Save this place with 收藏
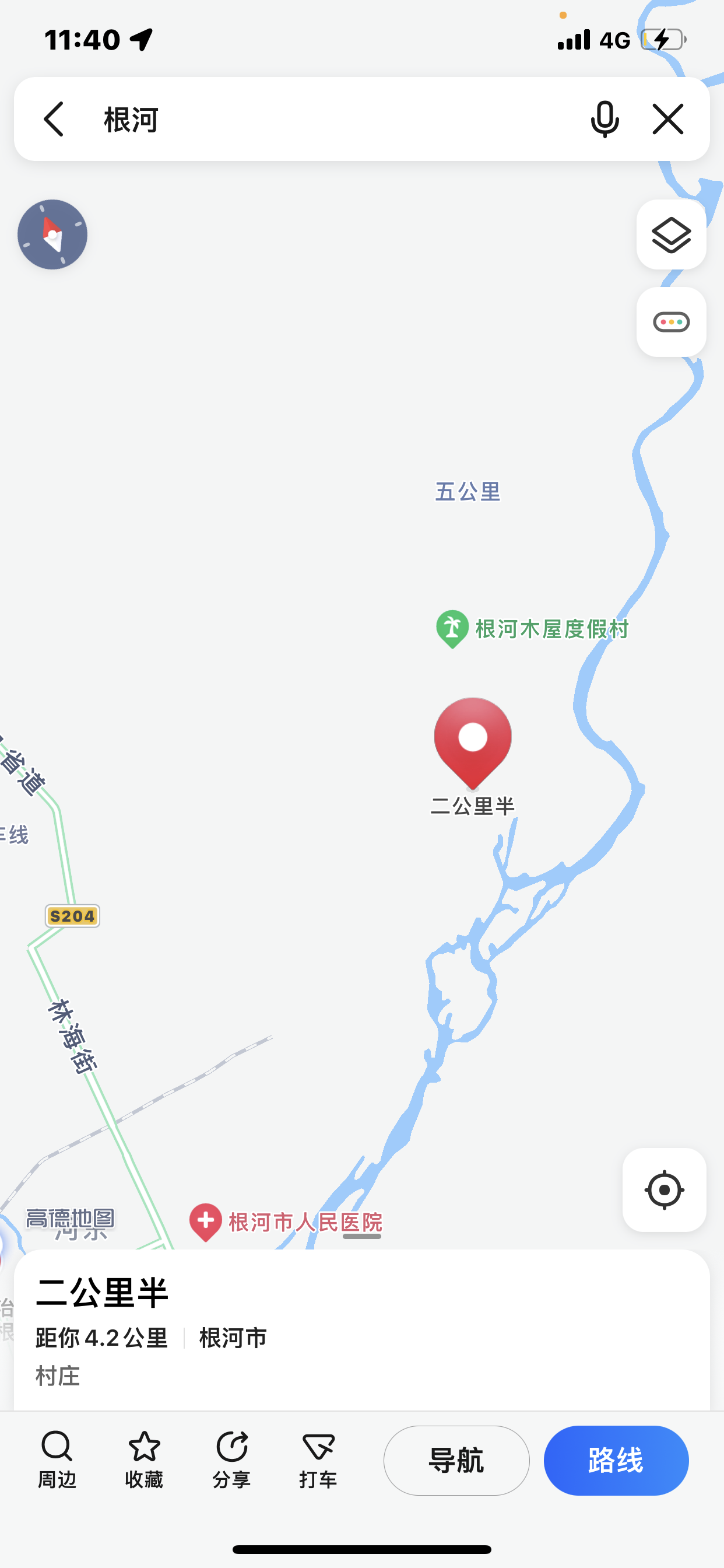 [144, 1459]
